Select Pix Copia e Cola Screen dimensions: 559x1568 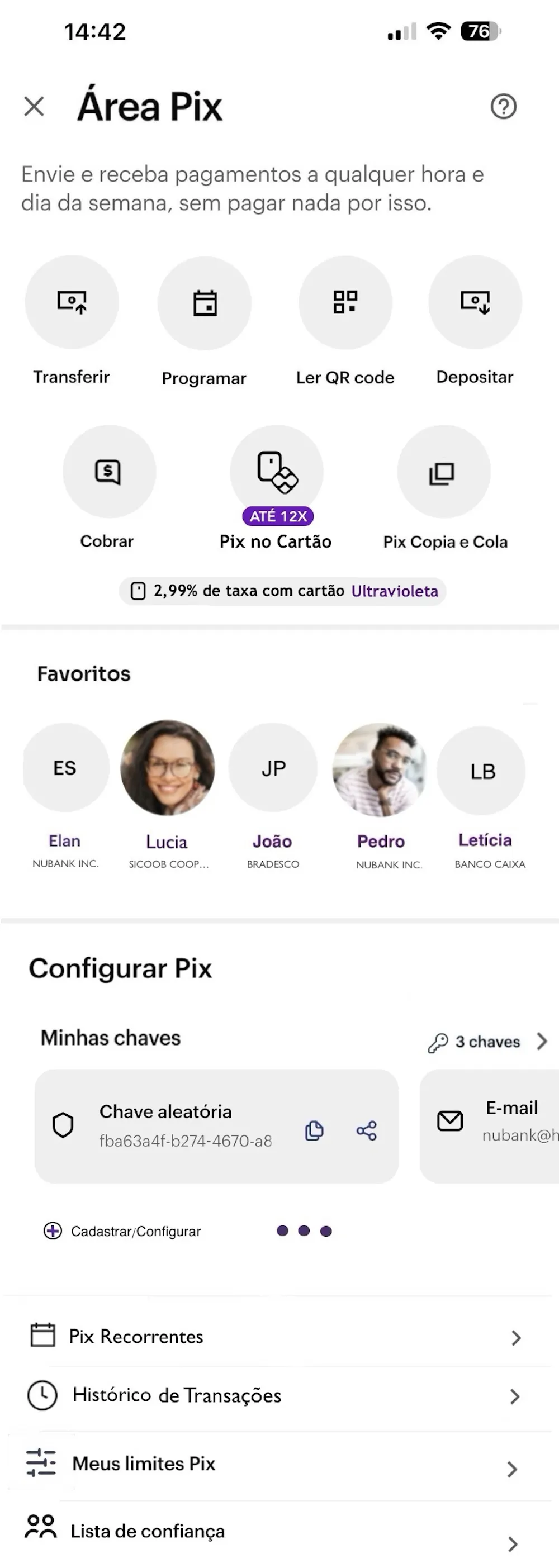[x=443, y=472]
